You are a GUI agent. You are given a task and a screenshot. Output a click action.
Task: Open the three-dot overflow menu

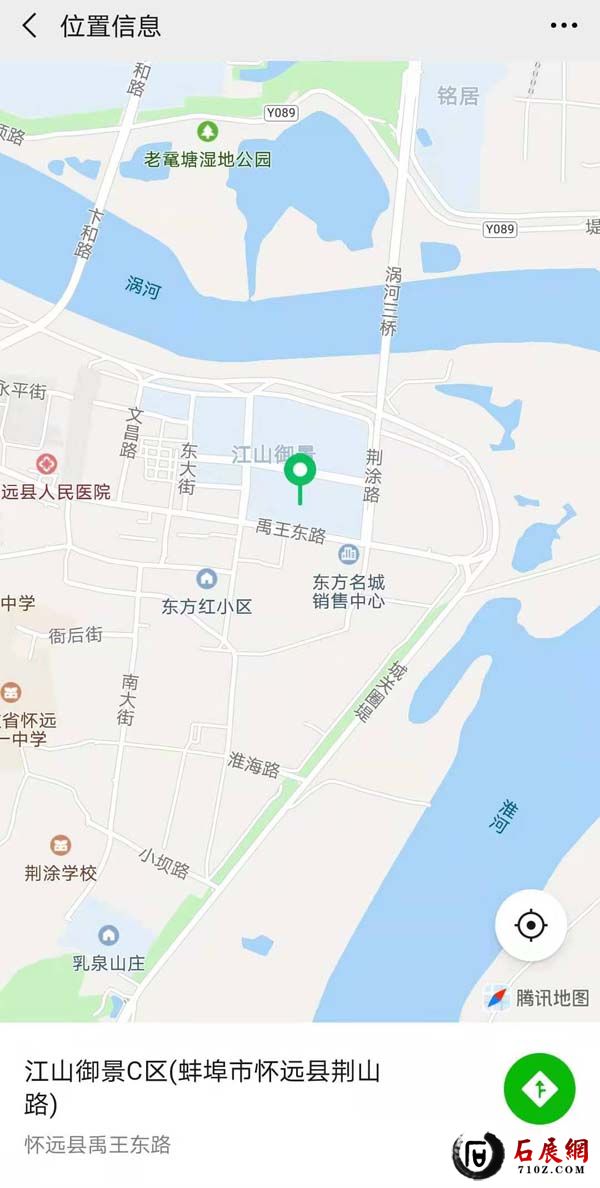pyautogui.click(x=564, y=26)
